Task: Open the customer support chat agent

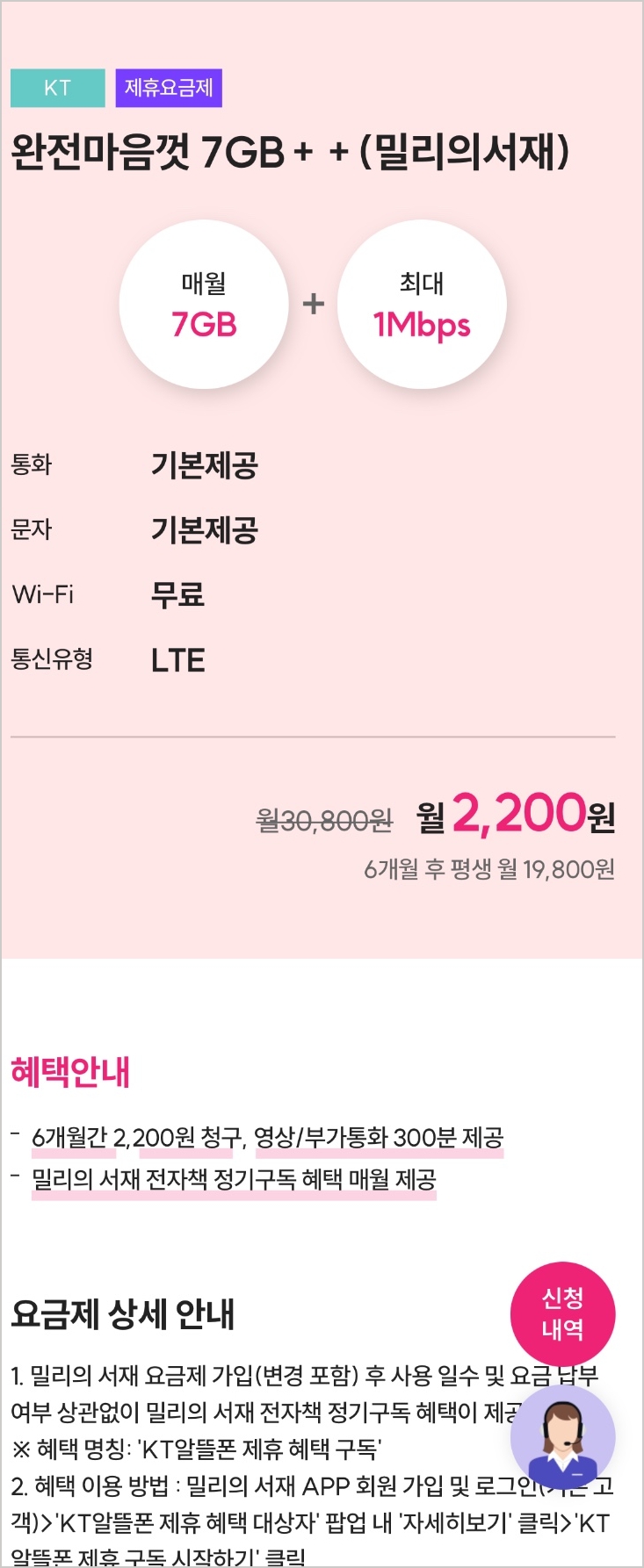Action: coord(562,1439)
